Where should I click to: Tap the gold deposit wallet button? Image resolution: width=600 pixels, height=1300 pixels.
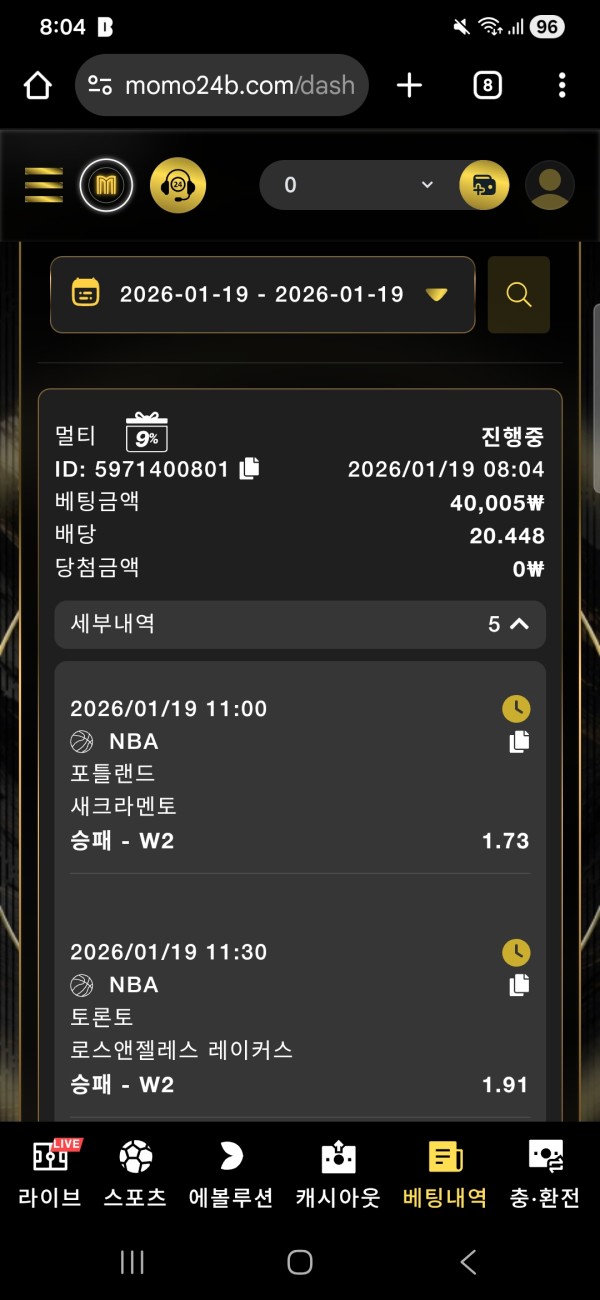pos(484,185)
